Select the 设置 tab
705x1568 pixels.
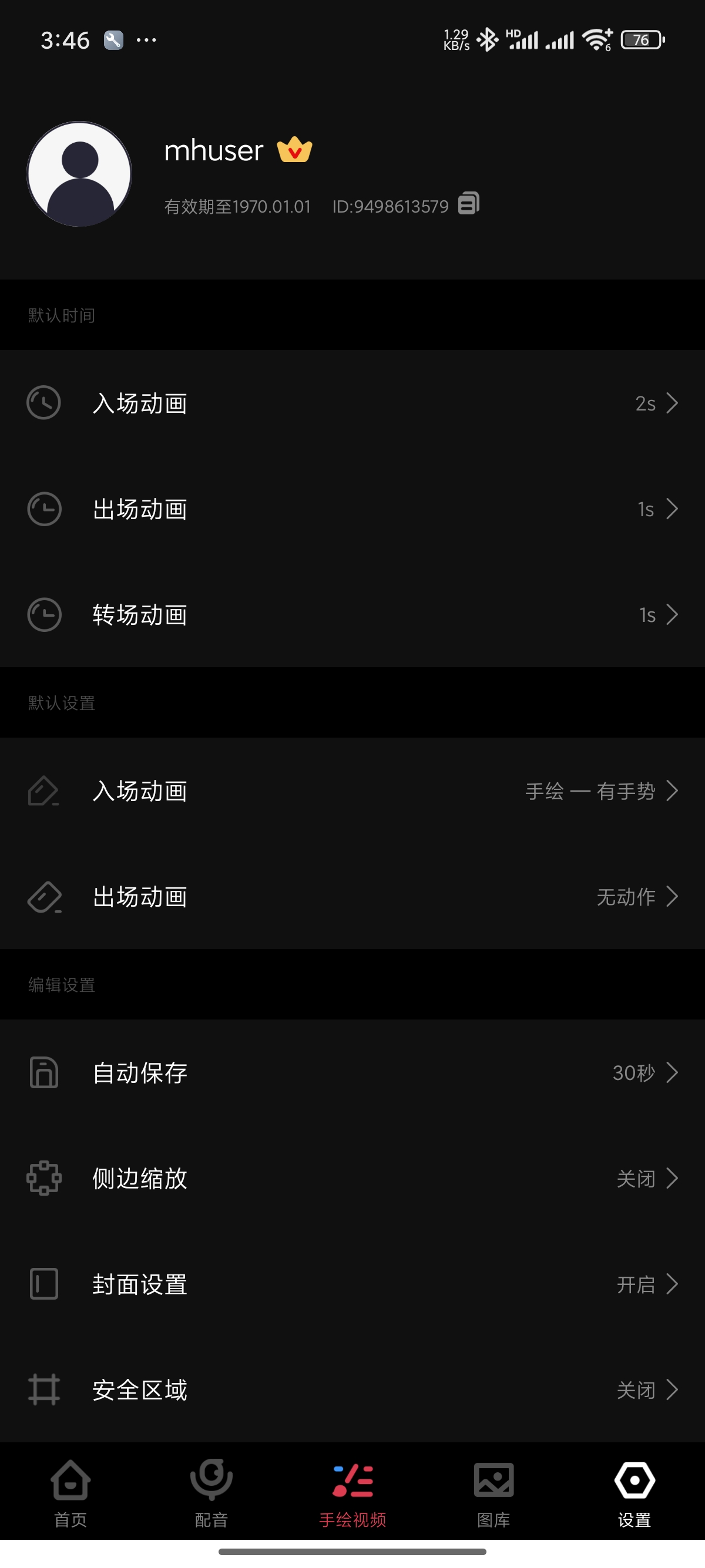pyautogui.click(x=634, y=1493)
